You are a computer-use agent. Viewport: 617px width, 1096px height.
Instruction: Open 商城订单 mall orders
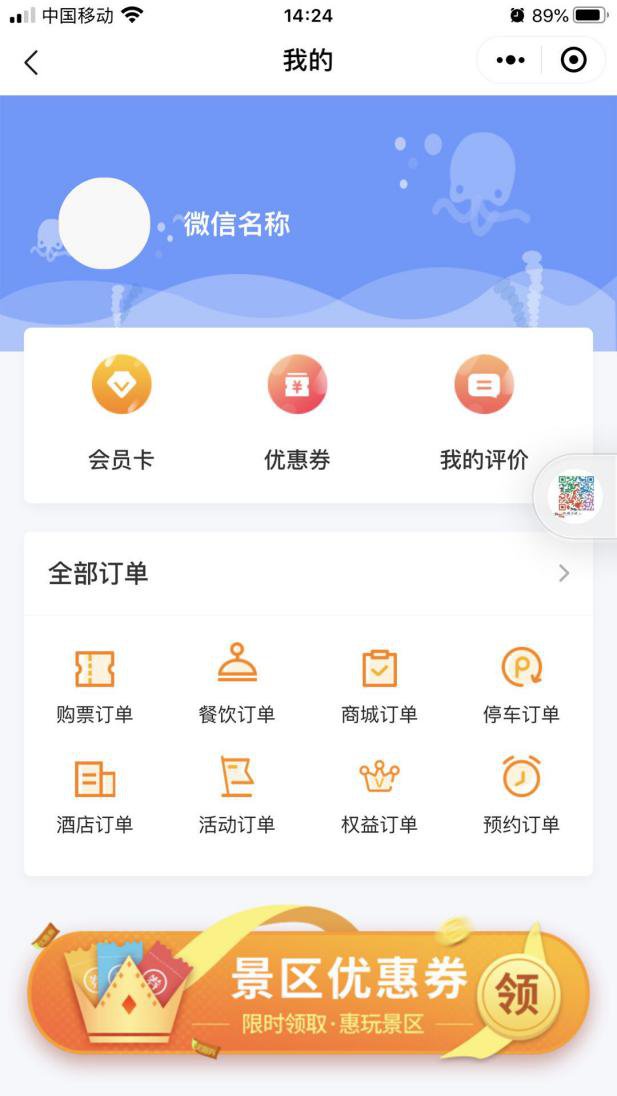click(x=379, y=684)
